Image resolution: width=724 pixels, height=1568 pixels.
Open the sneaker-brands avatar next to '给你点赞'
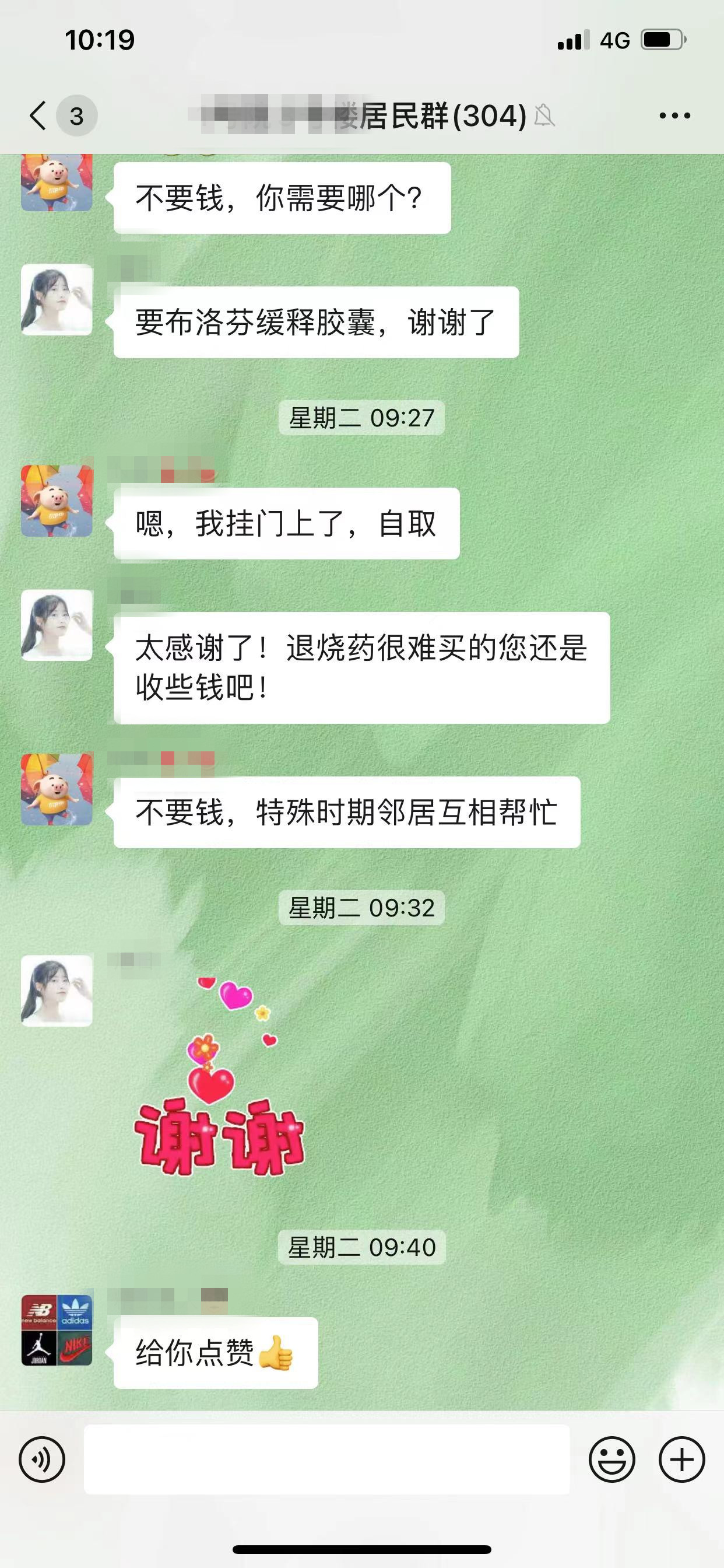tap(57, 1330)
